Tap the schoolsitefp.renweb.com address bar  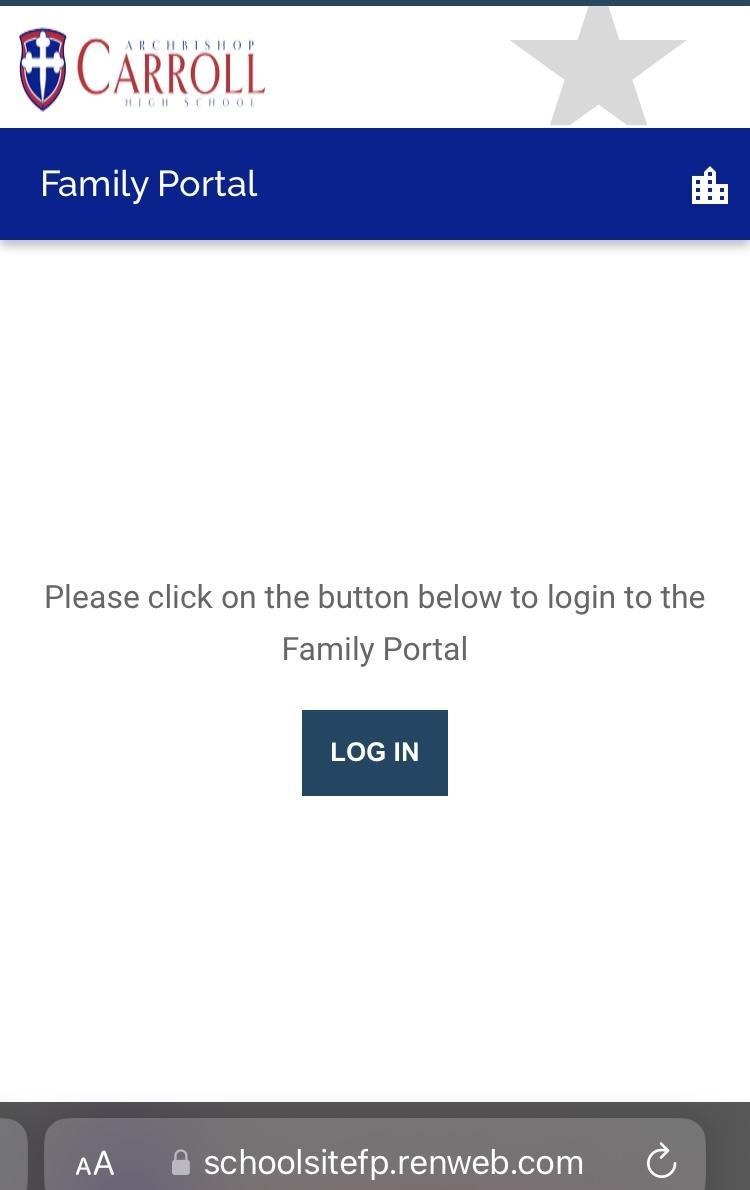tap(393, 1162)
